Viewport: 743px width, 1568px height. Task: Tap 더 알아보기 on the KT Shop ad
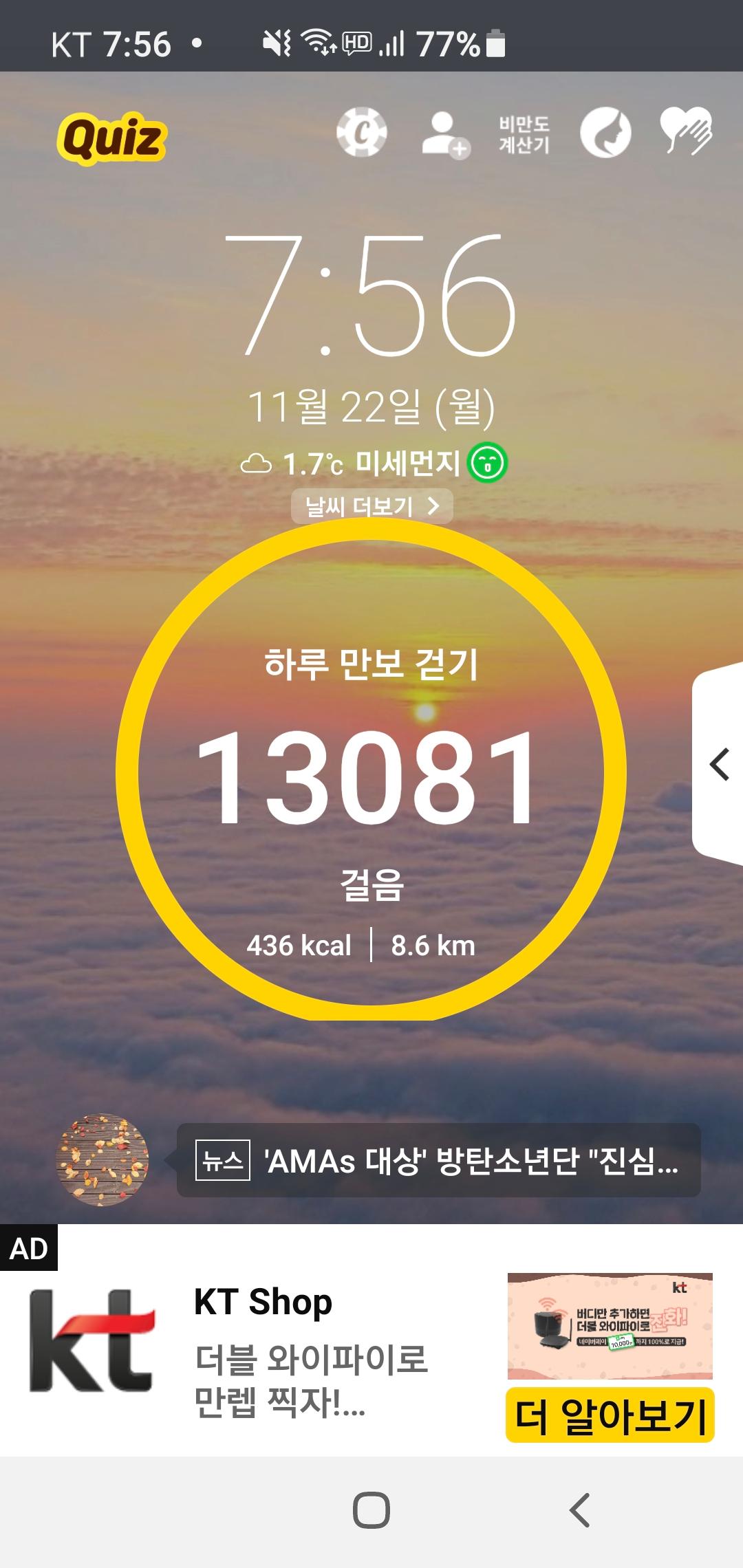click(x=610, y=1415)
